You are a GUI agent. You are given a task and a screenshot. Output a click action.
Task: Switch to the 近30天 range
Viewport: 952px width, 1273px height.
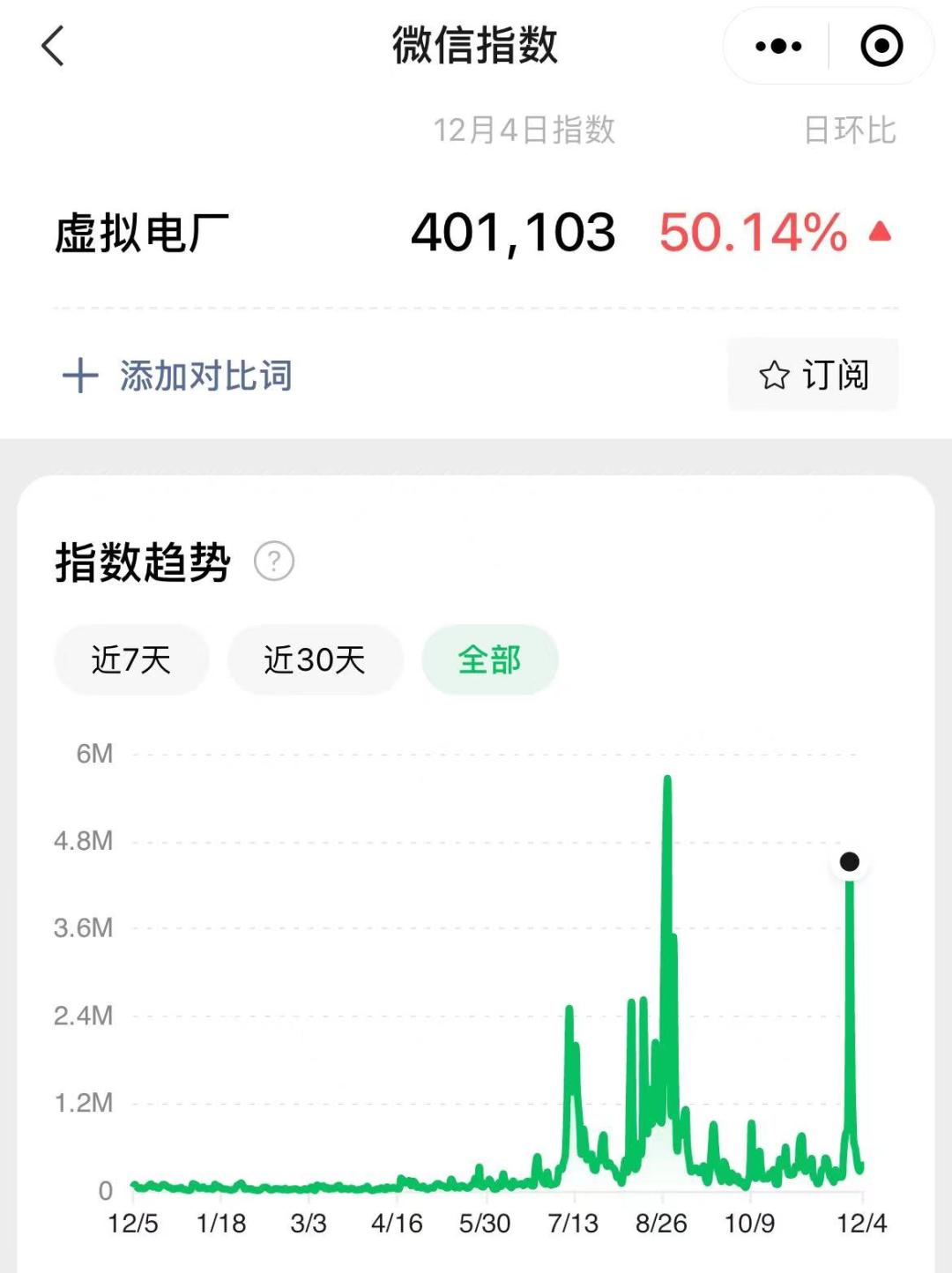[x=315, y=659]
